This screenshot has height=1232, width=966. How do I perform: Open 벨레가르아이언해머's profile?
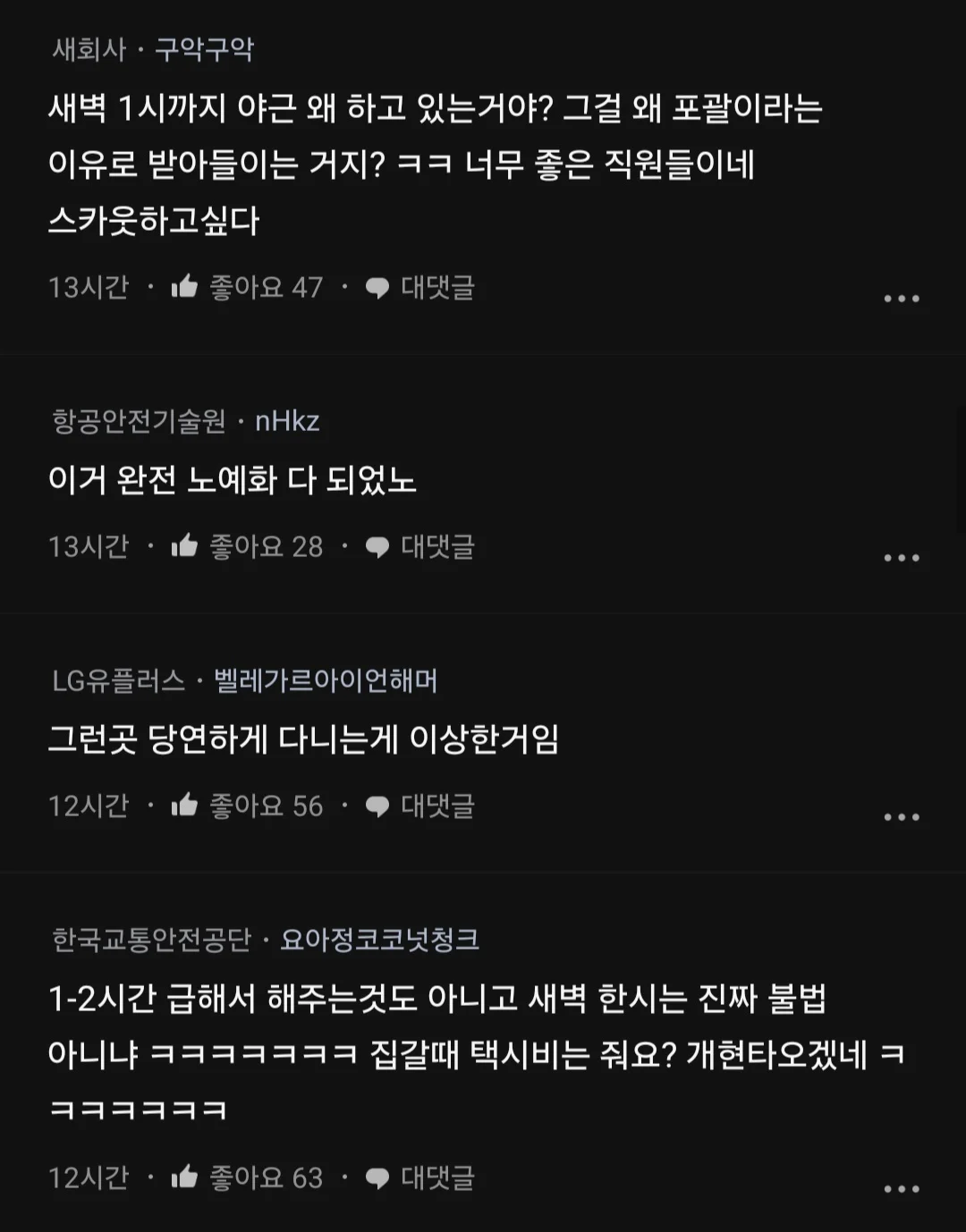326,681
